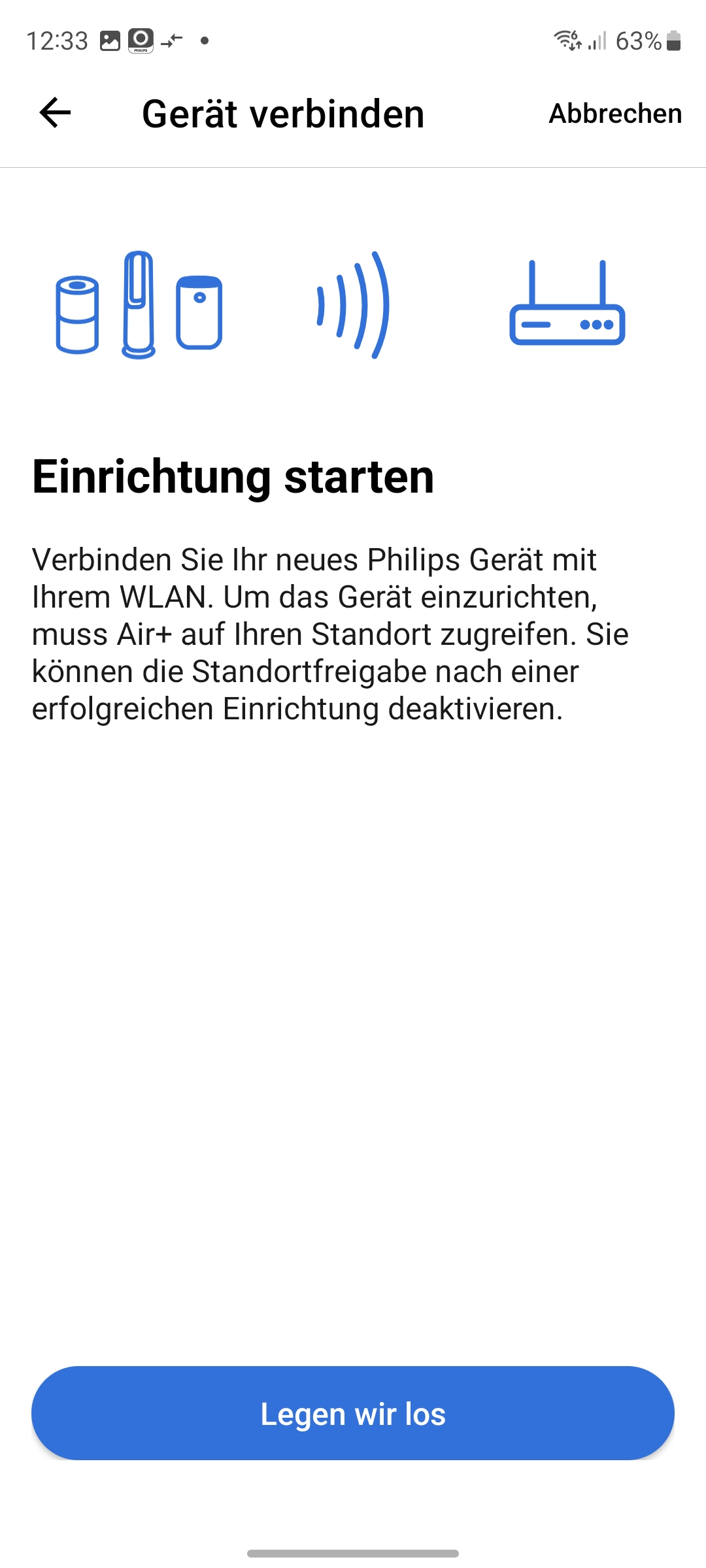Go back using the arrow icon
Image resolution: width=706 pixels, height=1568 pixels.
coord(55,113)
